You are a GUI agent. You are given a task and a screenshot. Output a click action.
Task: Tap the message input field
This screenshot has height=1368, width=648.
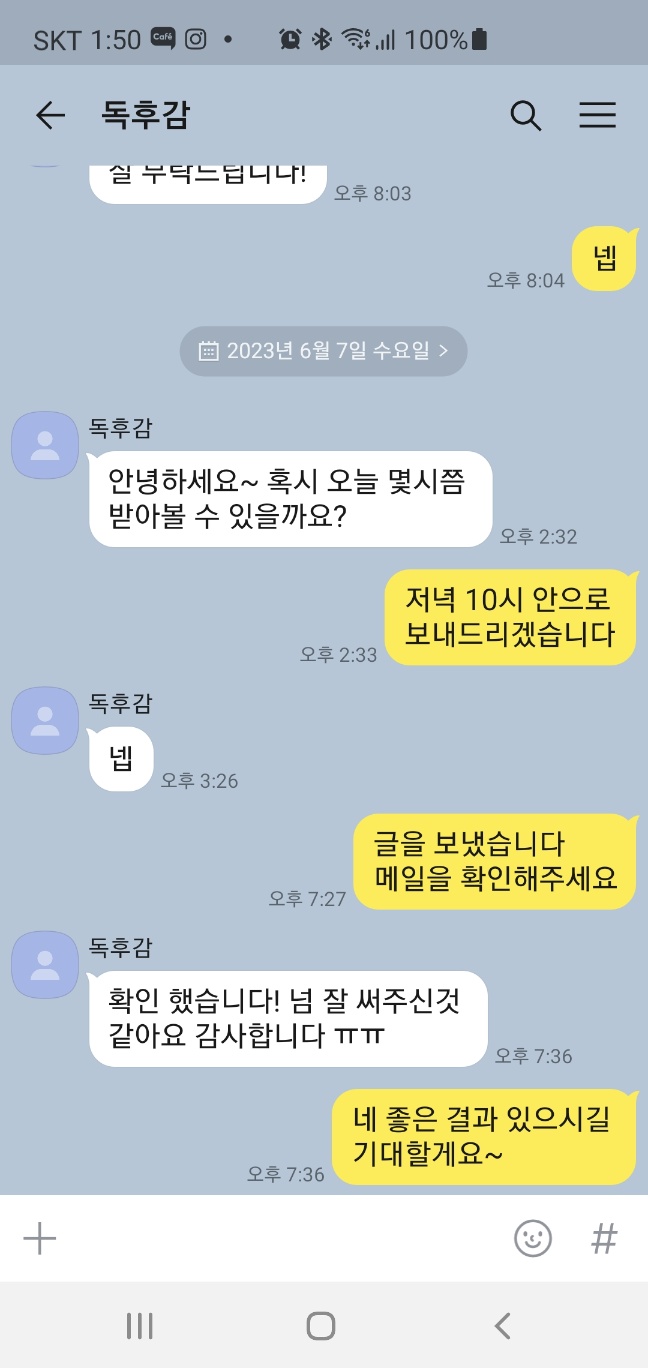[280, 1238]
